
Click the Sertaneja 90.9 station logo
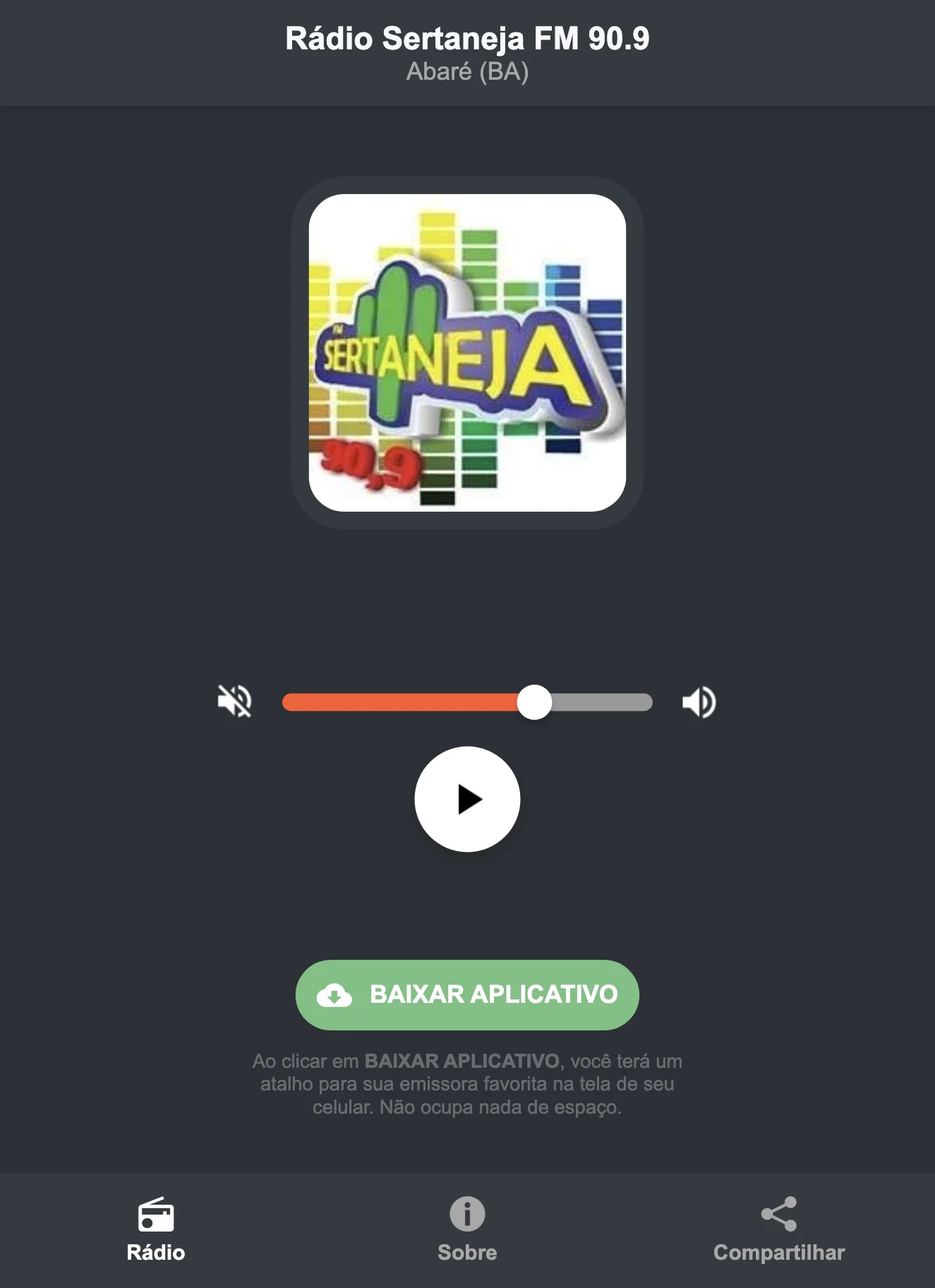467,349
